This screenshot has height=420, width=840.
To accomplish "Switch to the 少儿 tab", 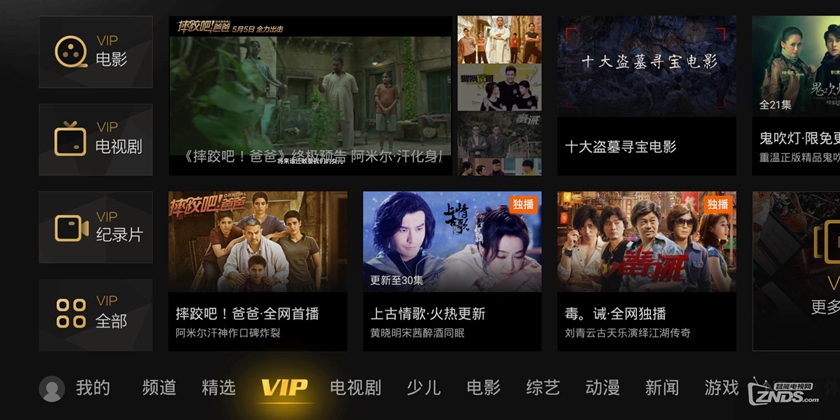I will coord(424,388).
